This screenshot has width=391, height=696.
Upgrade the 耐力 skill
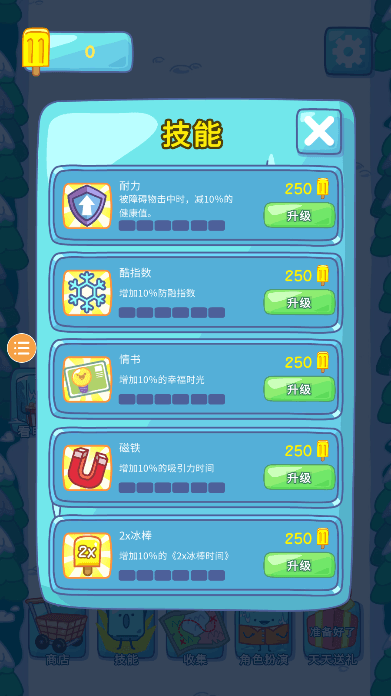tap(300, 215)
